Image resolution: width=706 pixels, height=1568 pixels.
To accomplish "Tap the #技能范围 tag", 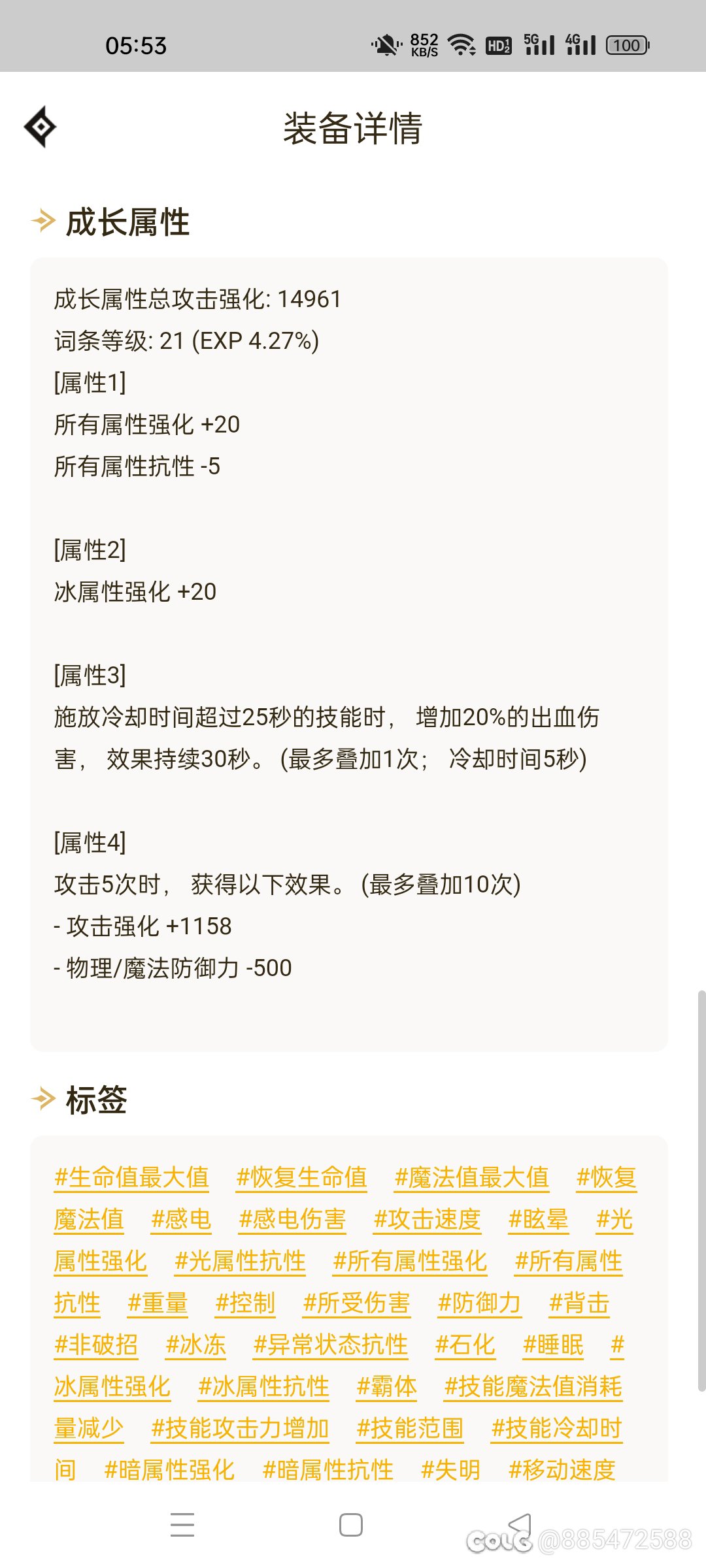I will [410, 1428].
